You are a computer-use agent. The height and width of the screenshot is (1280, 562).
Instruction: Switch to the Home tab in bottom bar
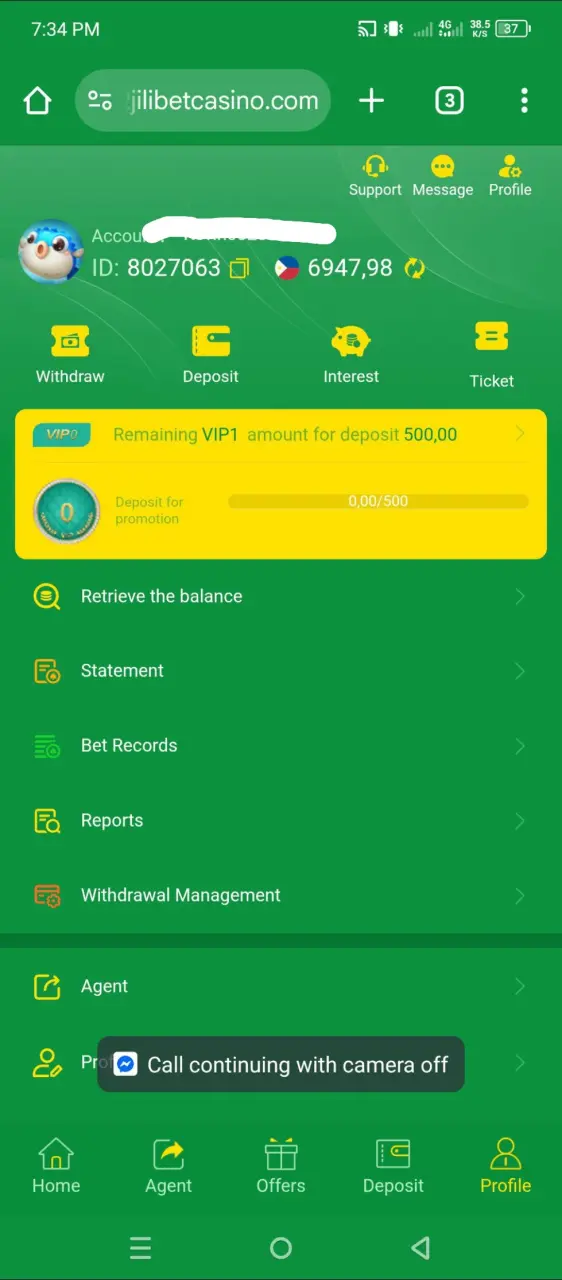(56, 1166)
